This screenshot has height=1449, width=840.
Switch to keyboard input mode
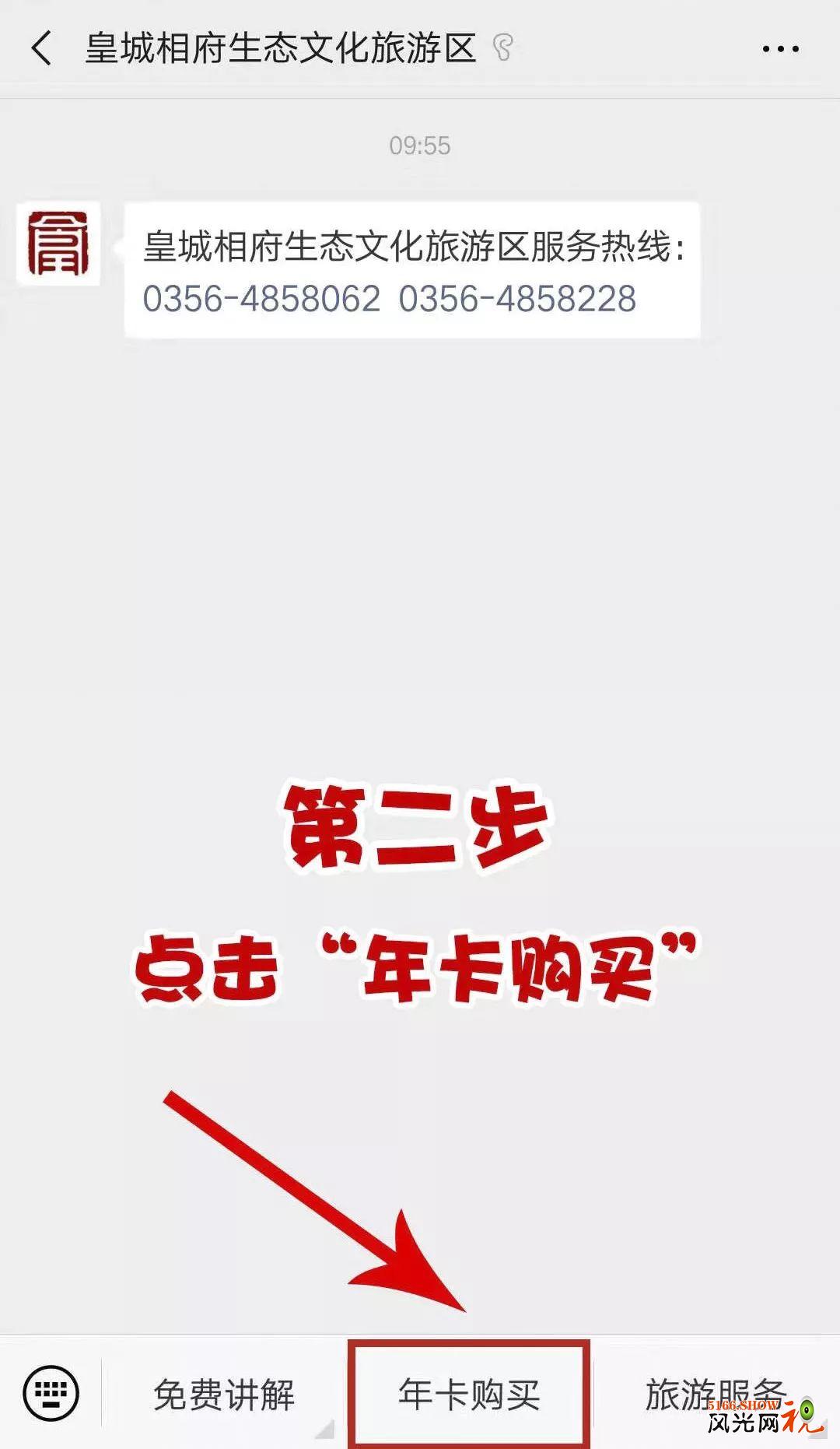(x=51, y=1392)
